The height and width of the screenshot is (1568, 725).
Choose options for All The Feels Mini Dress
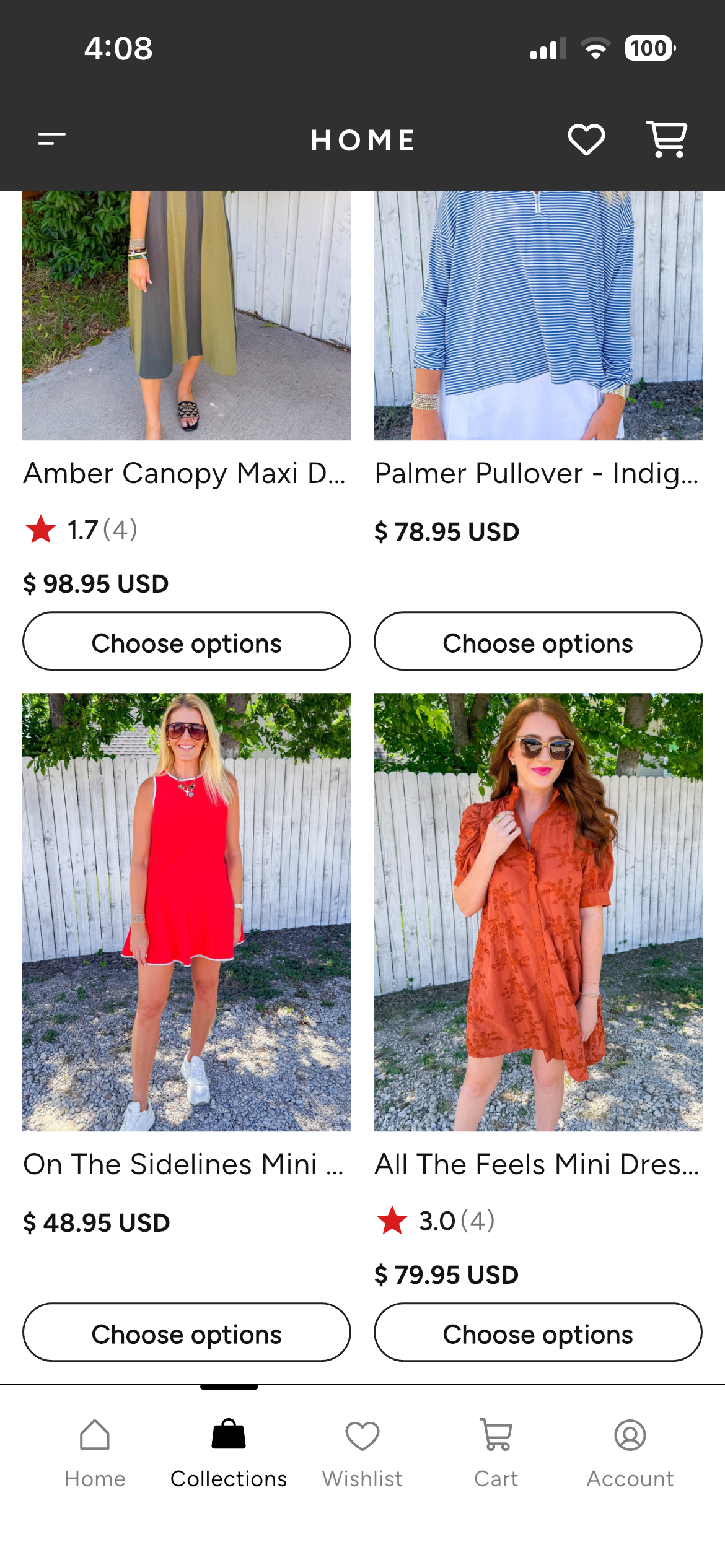pyautogui.click(x=538, y=1333)
